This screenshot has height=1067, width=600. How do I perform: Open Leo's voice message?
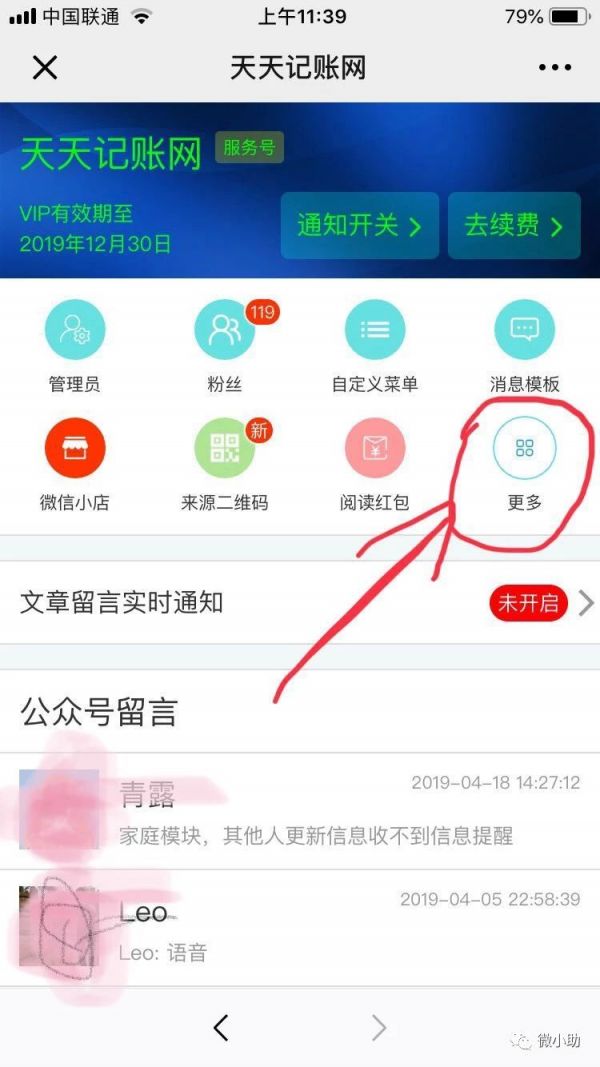click(x=300, y=926)
